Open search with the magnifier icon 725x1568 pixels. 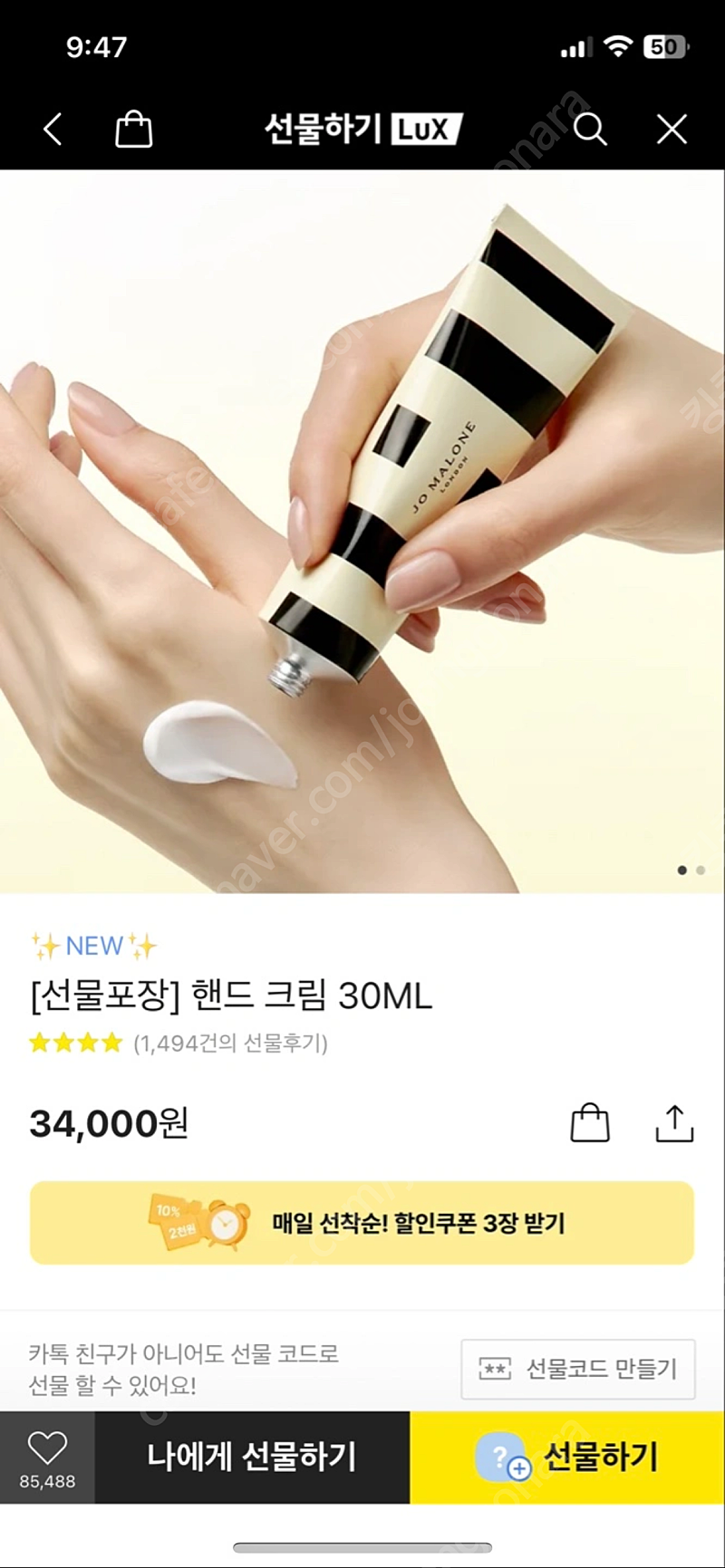[x=590, y=130]
